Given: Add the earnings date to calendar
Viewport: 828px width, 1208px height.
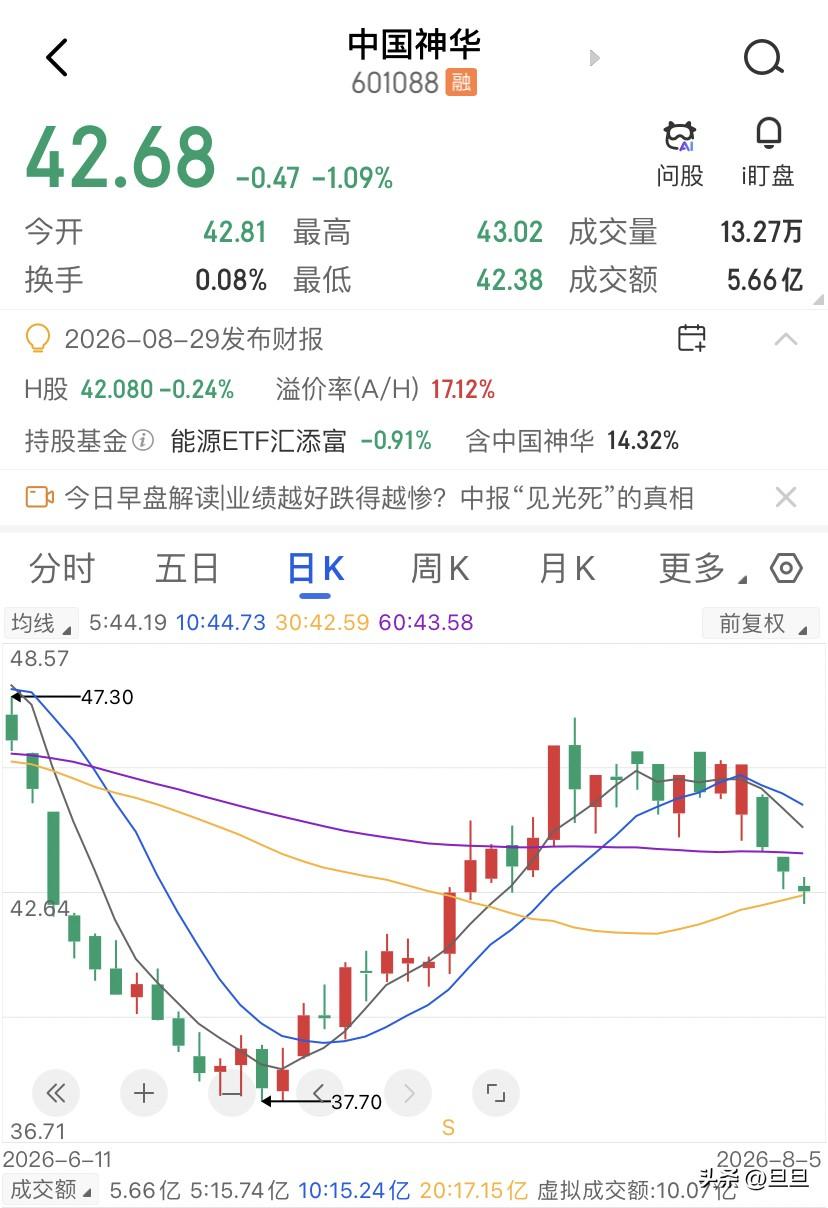Looking at the screenshot, I should [x=692, y=338].
